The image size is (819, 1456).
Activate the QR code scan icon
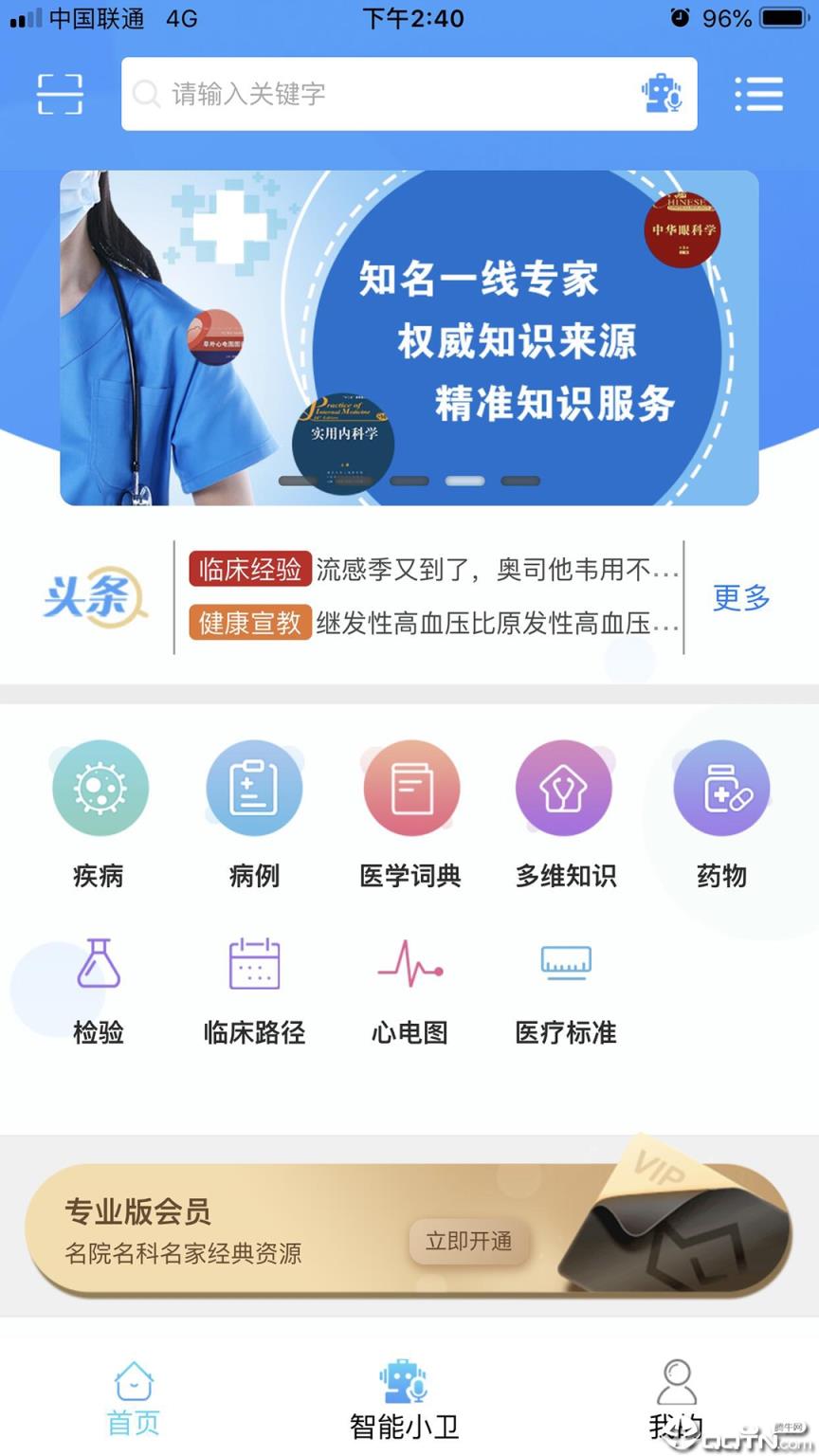[59, 94]
